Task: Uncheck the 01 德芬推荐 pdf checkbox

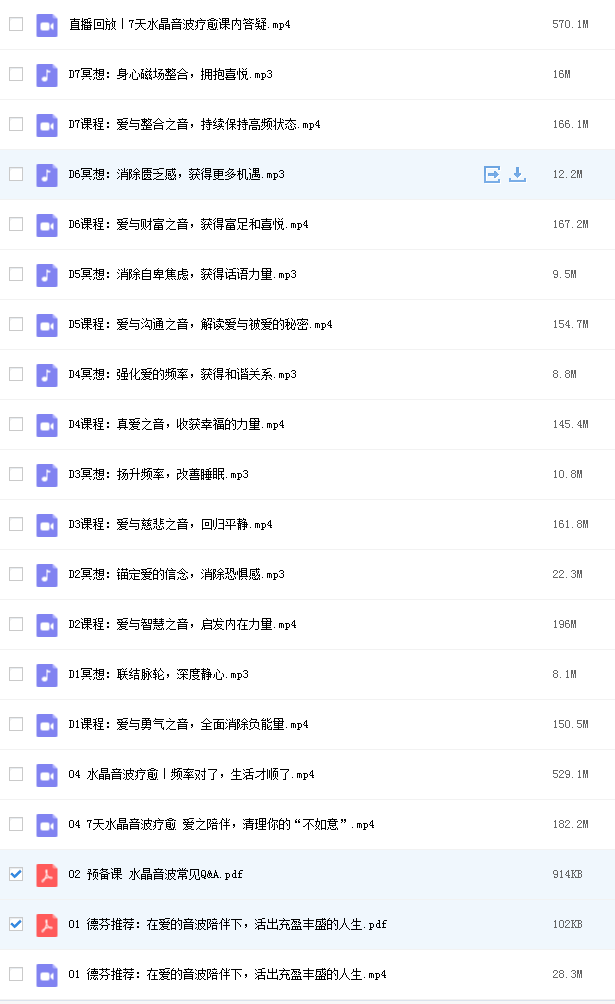Action: [16, 924]
